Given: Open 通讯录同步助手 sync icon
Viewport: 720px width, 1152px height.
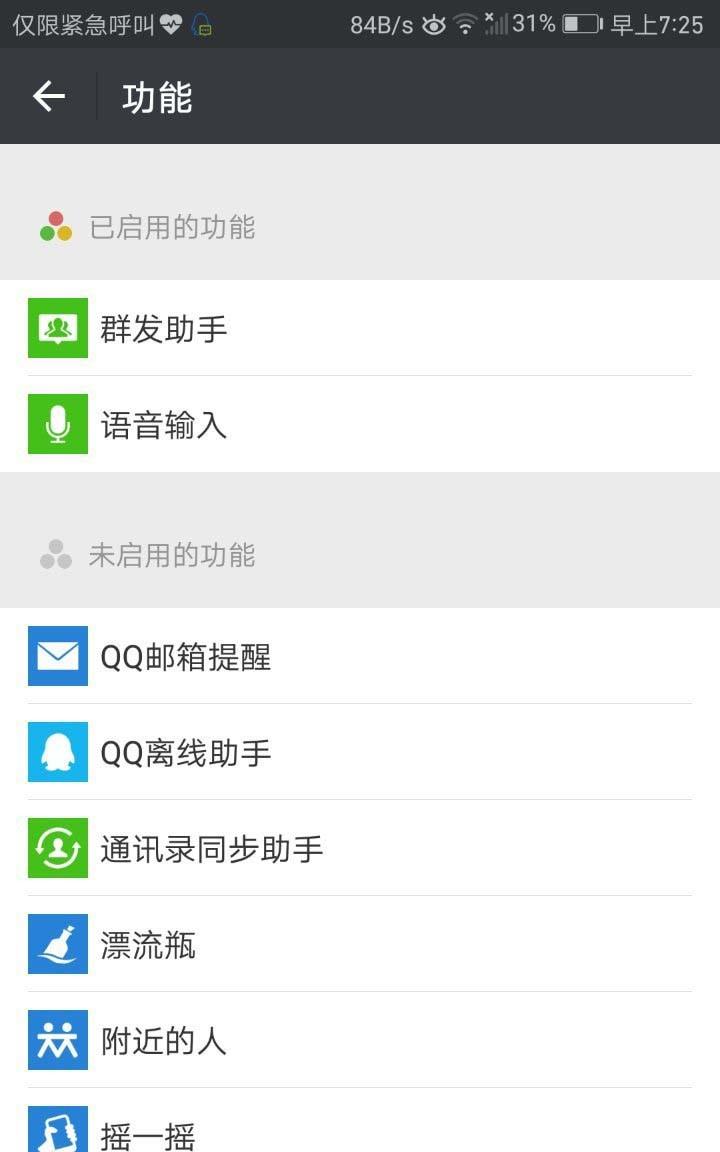Looking at the screenshot, I should coord(57,847).
